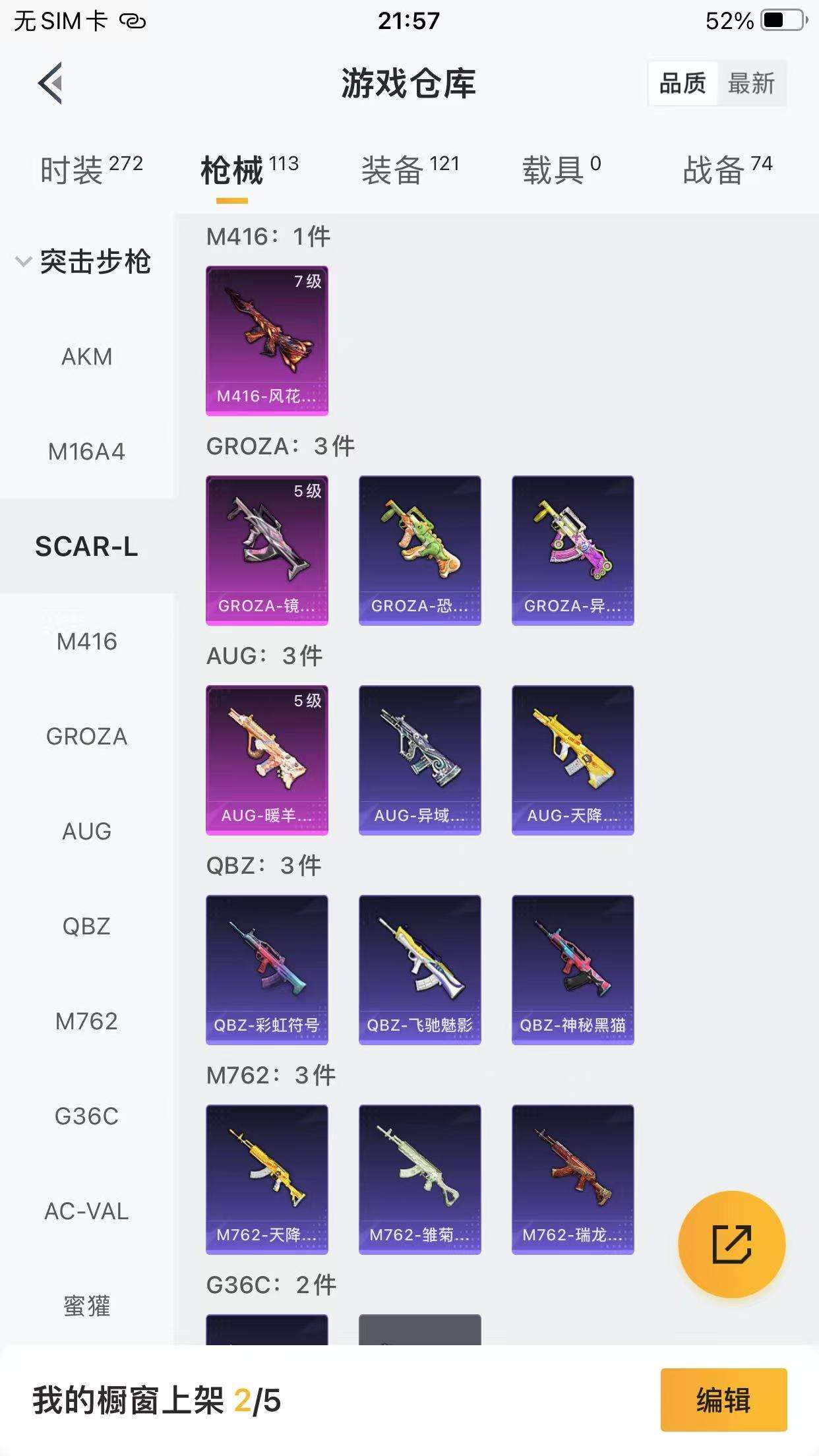Choose G36C in the sidebar list
Viewport: 819px width, 1456px height.
pos(86,1116)
